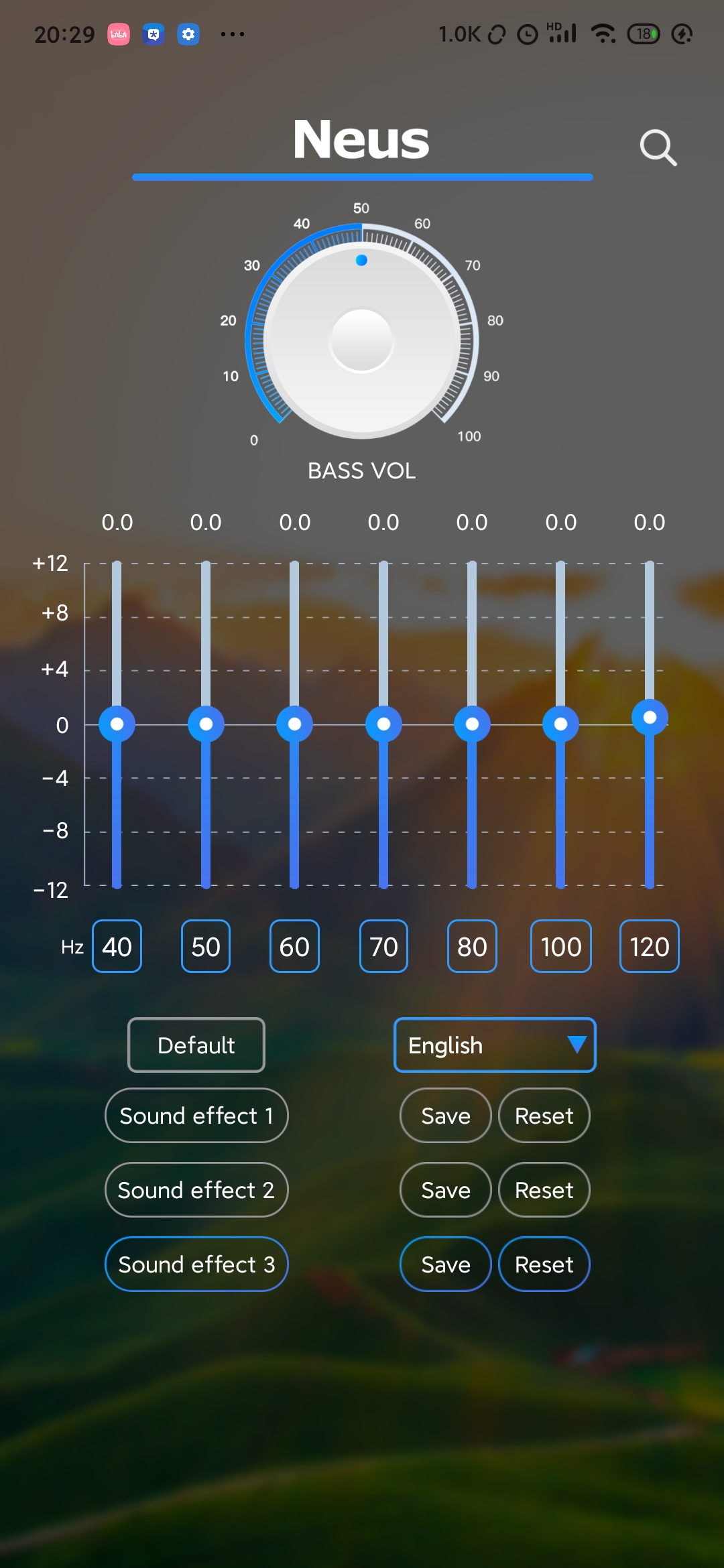Activate Sound effect 1
The image size is (724, 1568).
pos(196,1116)
